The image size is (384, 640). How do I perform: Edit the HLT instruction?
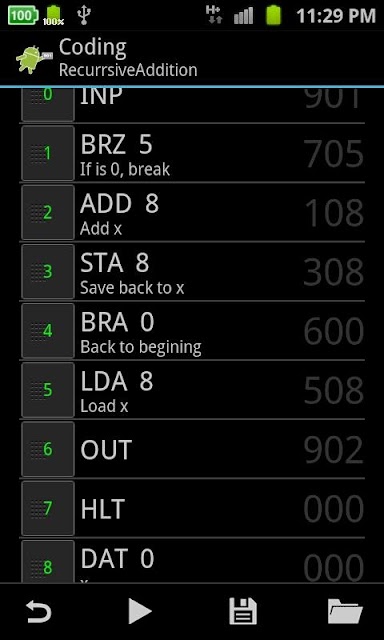pos(193,508)
